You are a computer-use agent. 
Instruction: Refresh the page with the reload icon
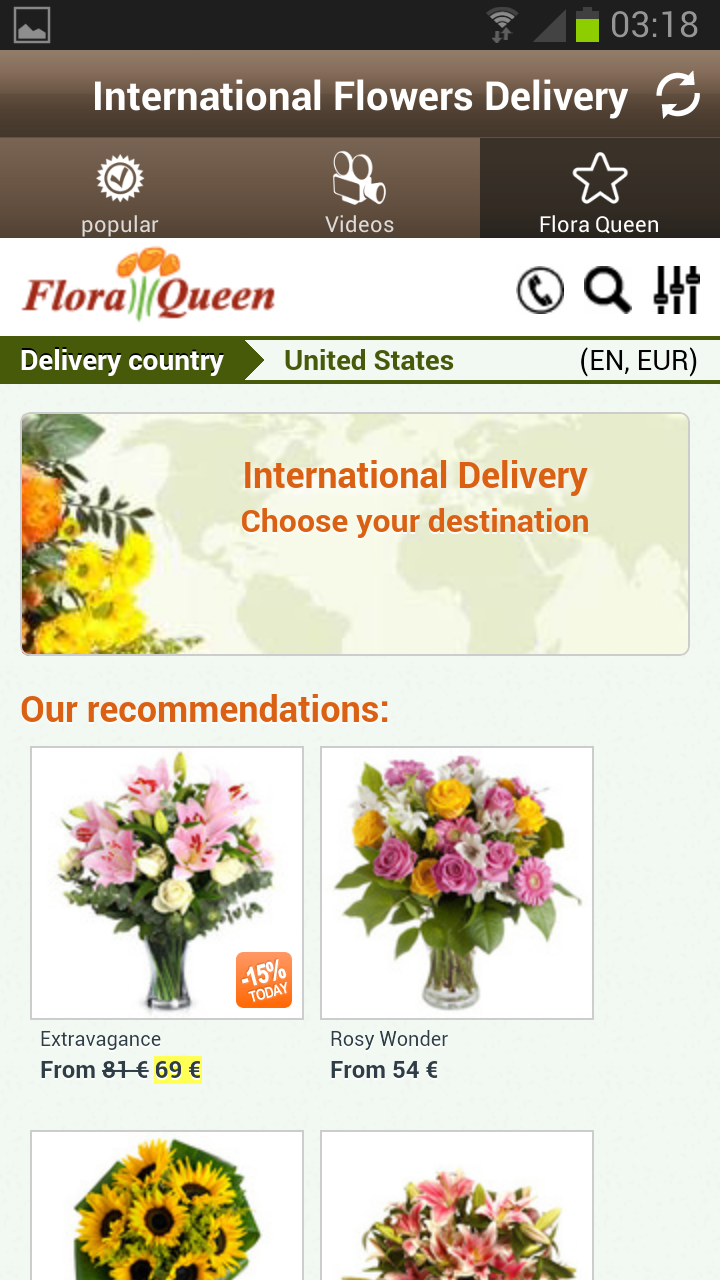pyautogui.click(x=677, y=96)
